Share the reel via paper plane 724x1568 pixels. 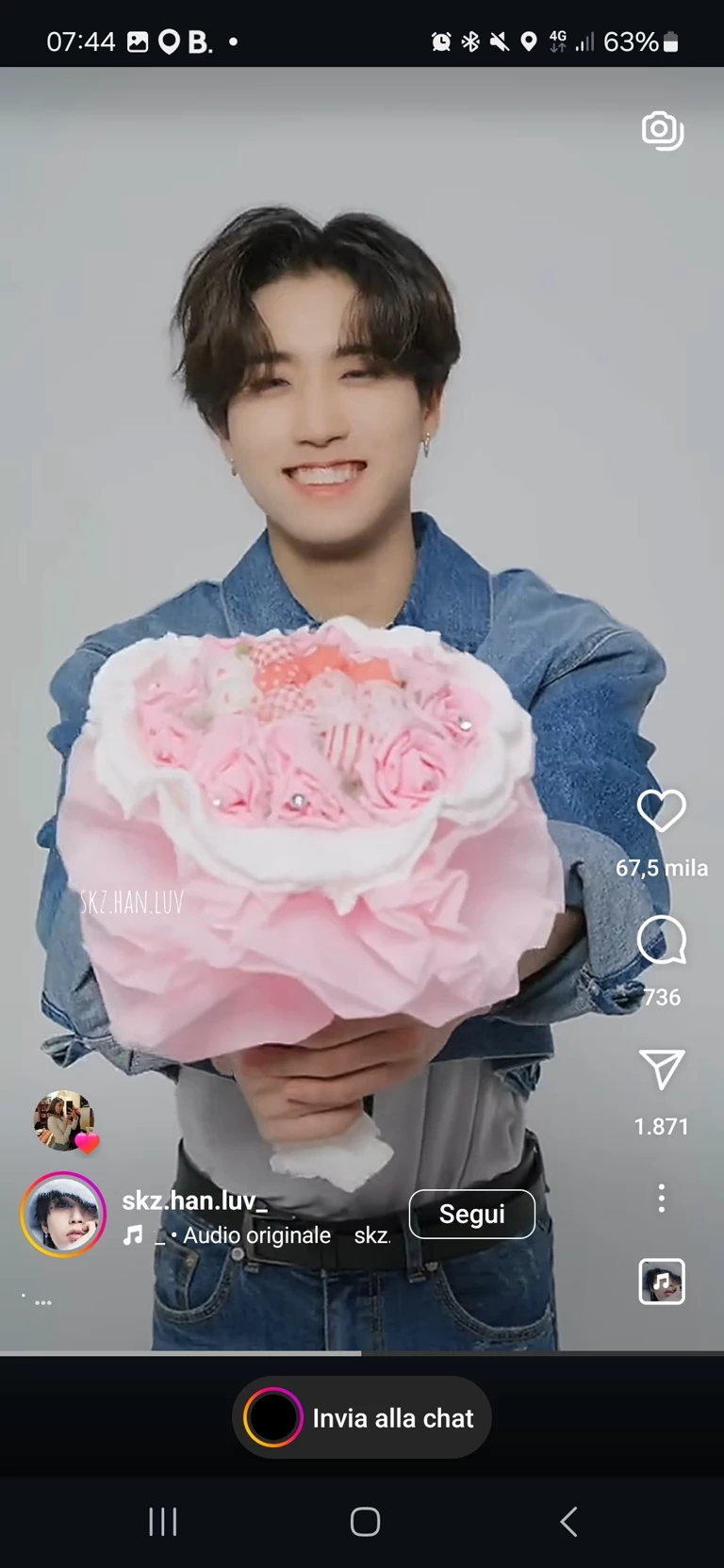pos(661,1070)
